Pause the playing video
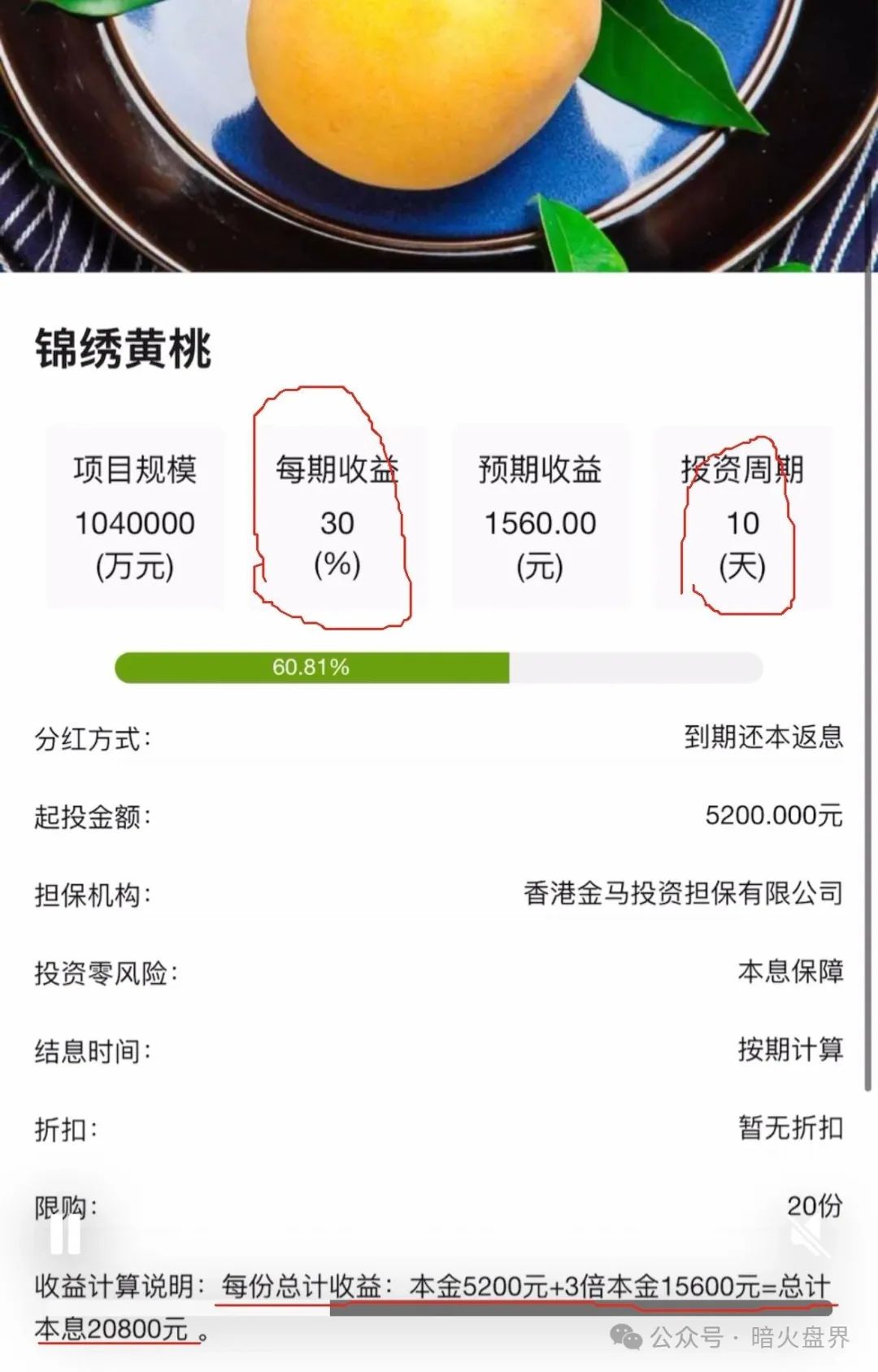The width and height of the screenshot is (878, 1372). (x=65, y=1236)
